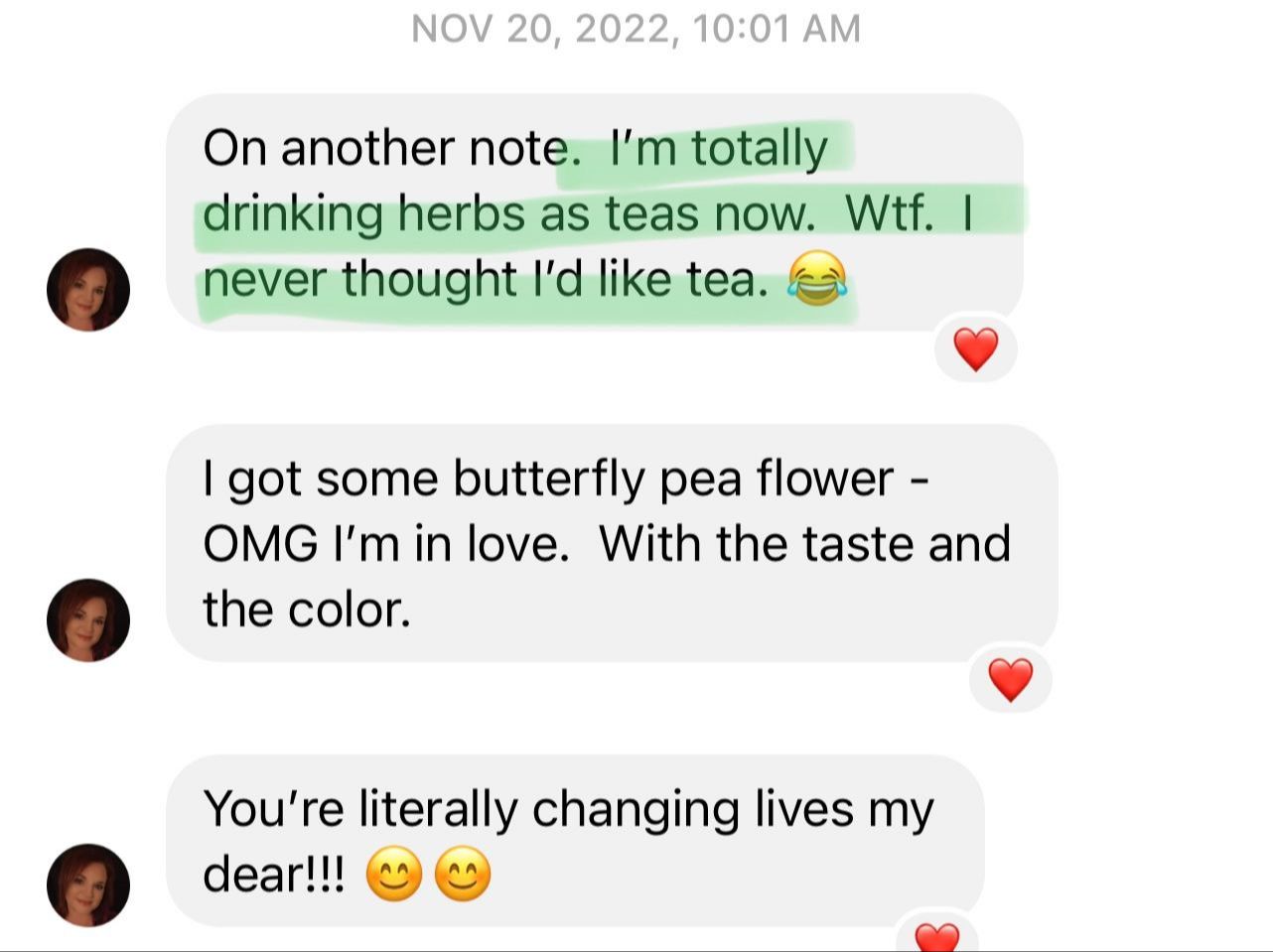Image resolution: width=1273 pixels, height=952 pixels.
Task: View heart reaction on "never thought I'd like tea" message
Action: [975, 349]
